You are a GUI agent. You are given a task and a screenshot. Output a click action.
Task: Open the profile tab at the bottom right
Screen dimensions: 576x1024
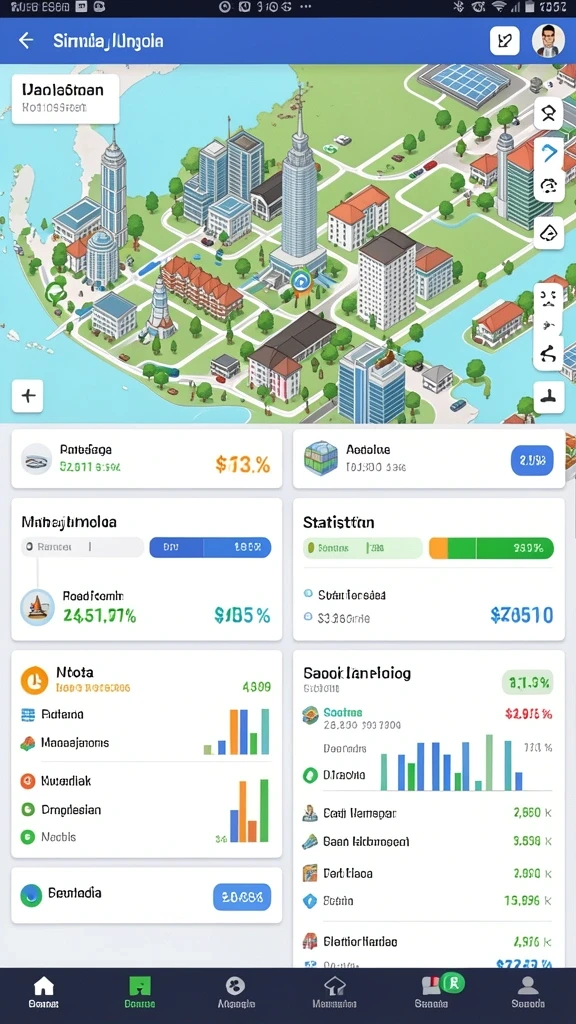click(528, 992)
